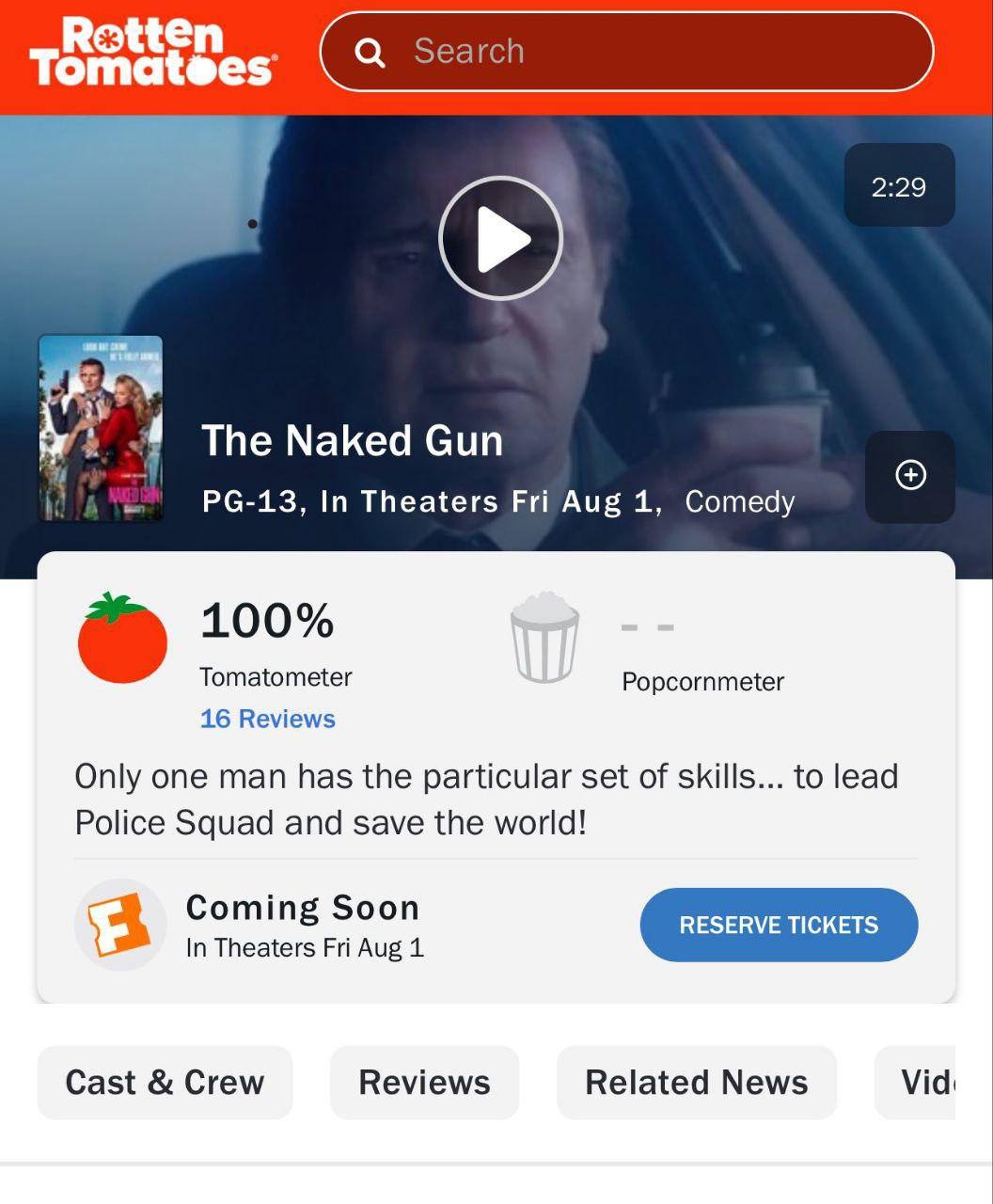Open The Naked Gun poster thumbnail
The image size is (993, 1204).
tap(101, 428)
